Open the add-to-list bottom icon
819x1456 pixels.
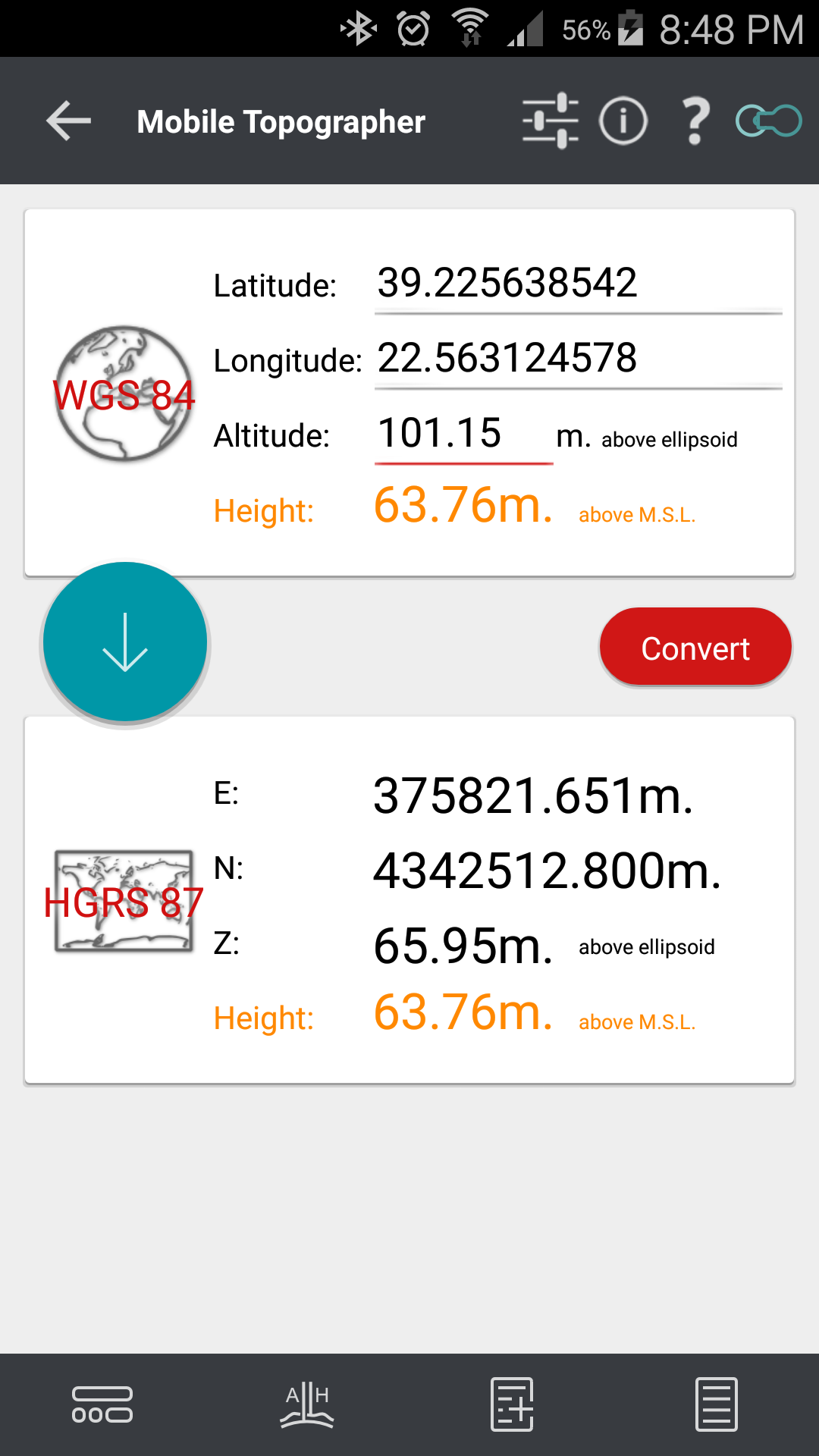point(512,1404)
